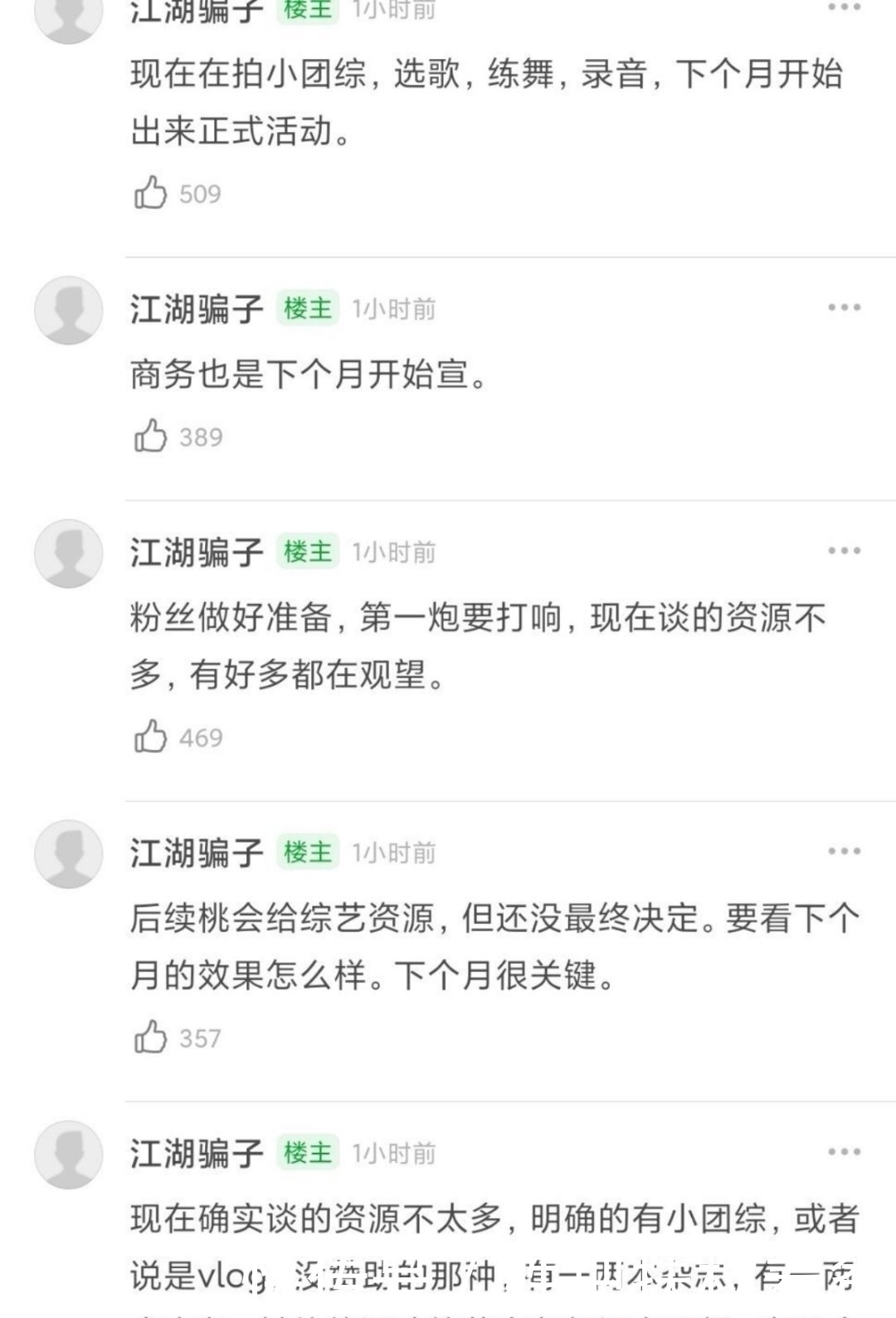Like the comment about 商务下个月开始宣

tap(151, 436)
